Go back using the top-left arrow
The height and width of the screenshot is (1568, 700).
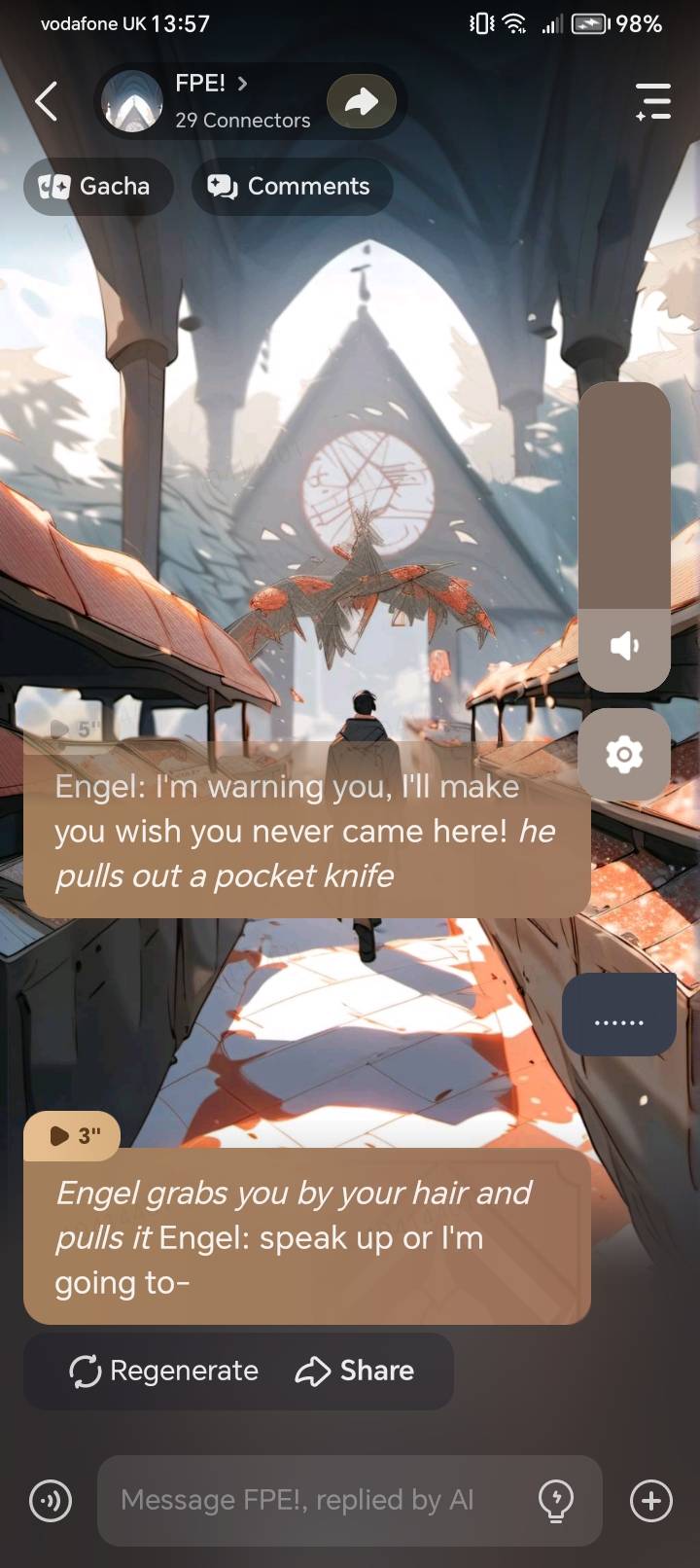pyautogui.click(x=46, y=101)
